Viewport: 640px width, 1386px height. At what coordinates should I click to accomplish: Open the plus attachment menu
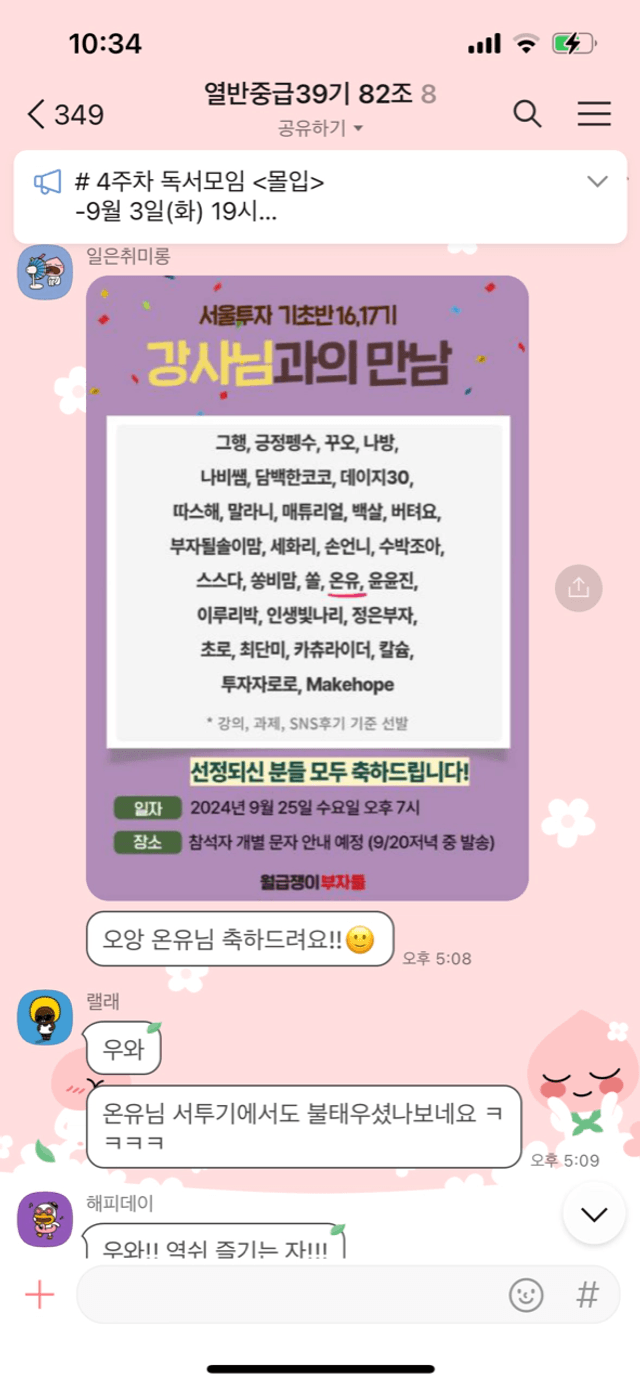[39, 1295]
